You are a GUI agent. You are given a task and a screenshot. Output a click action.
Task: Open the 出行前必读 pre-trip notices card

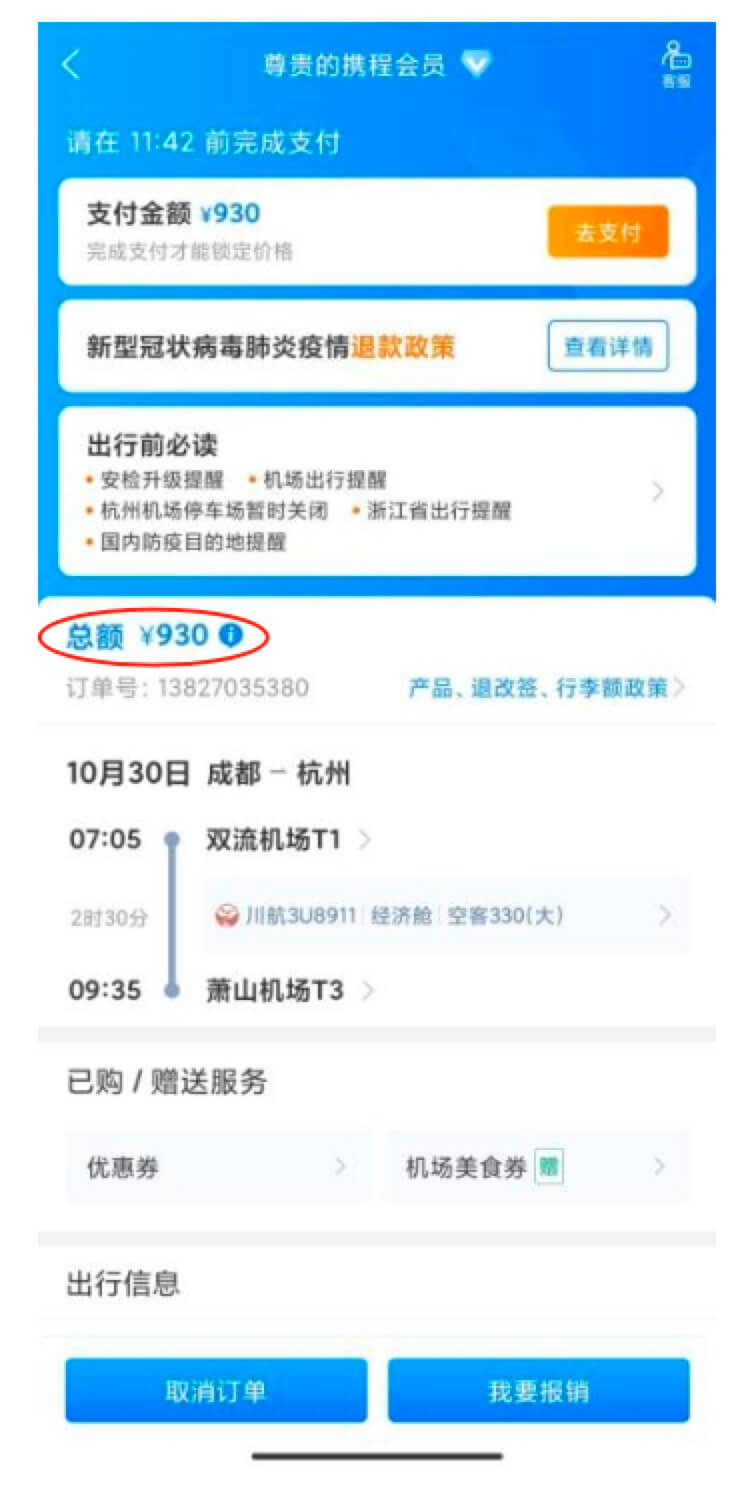pyautogui.click(x=376, y=490)
